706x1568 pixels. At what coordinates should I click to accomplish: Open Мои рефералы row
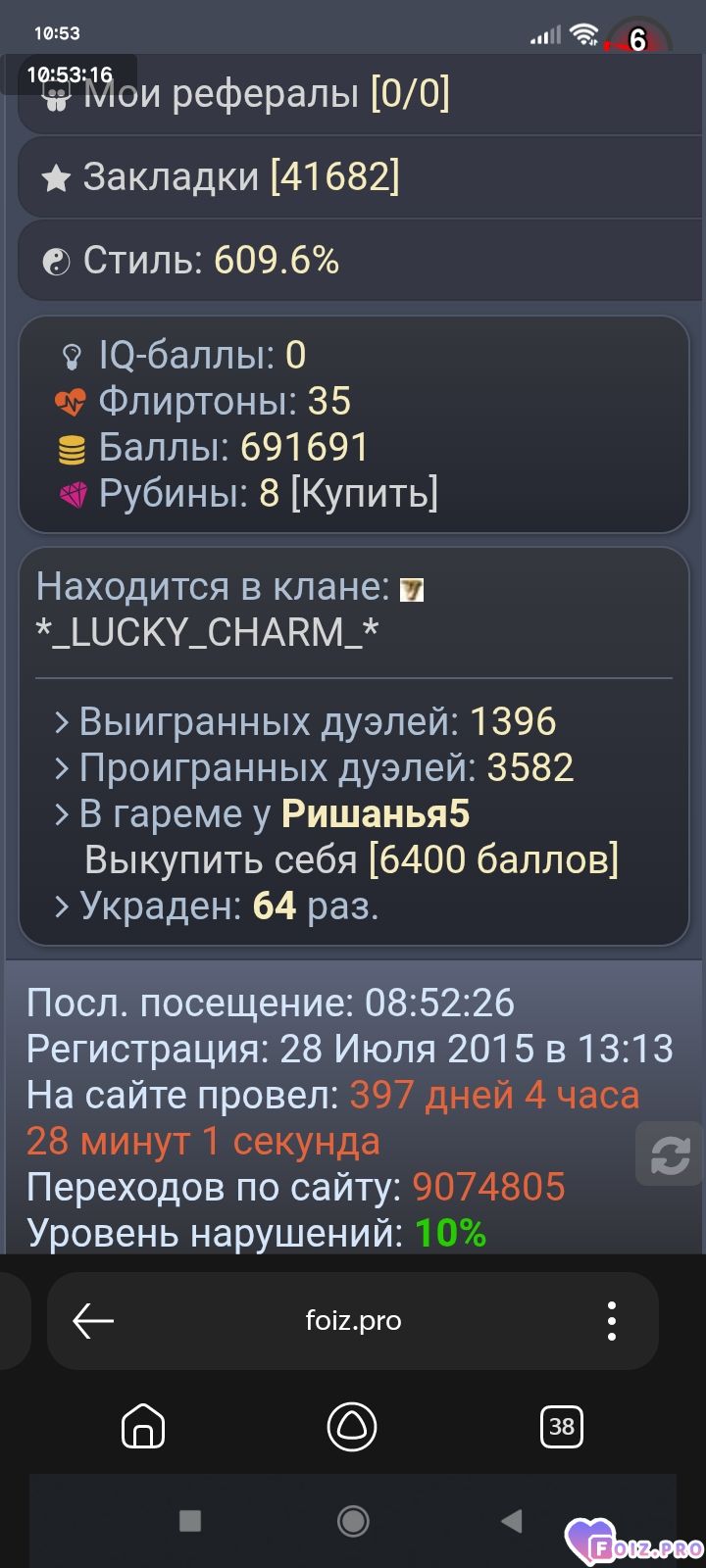click(353, 95)
